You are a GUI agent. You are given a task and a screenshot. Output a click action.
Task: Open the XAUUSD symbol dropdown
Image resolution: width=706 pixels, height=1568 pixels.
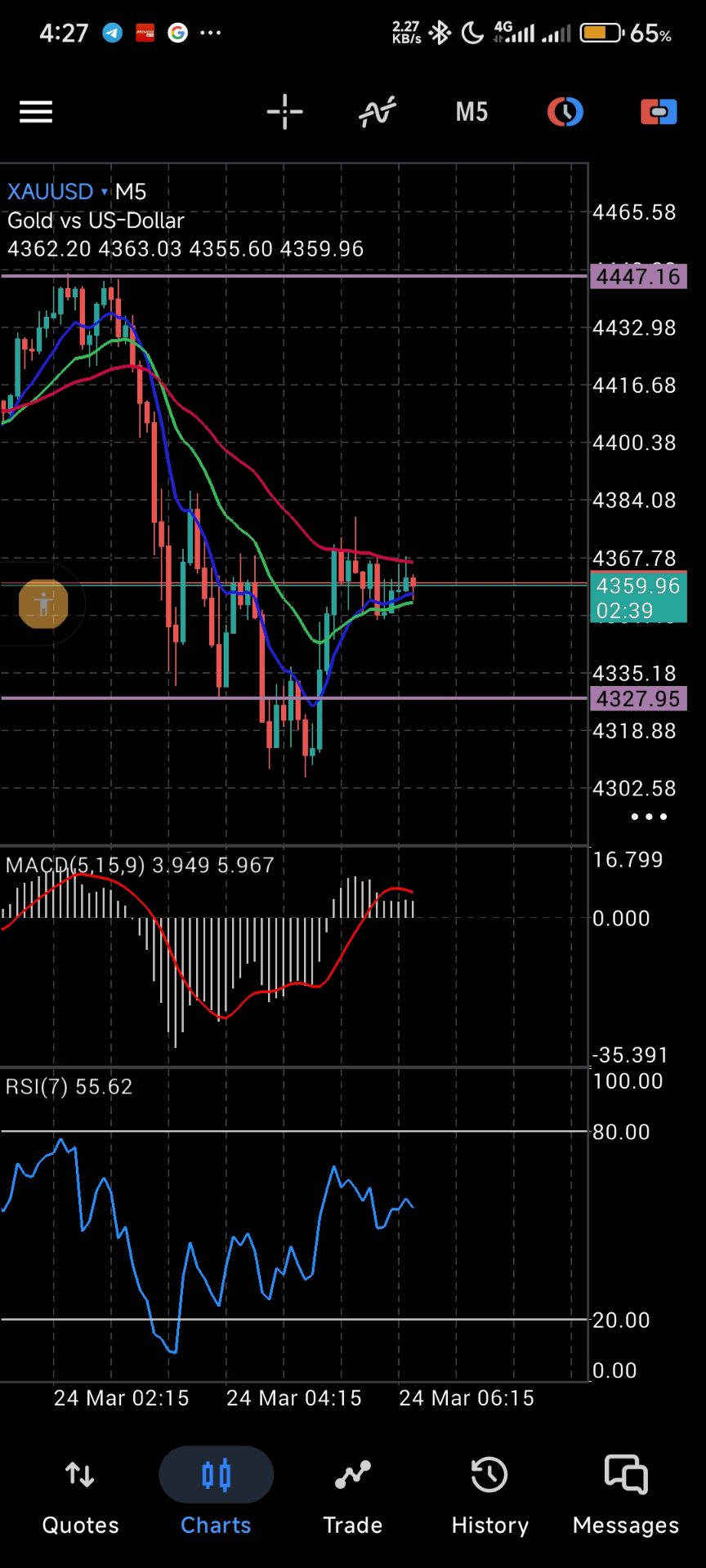pyautogui.click(x=57, y=192)
